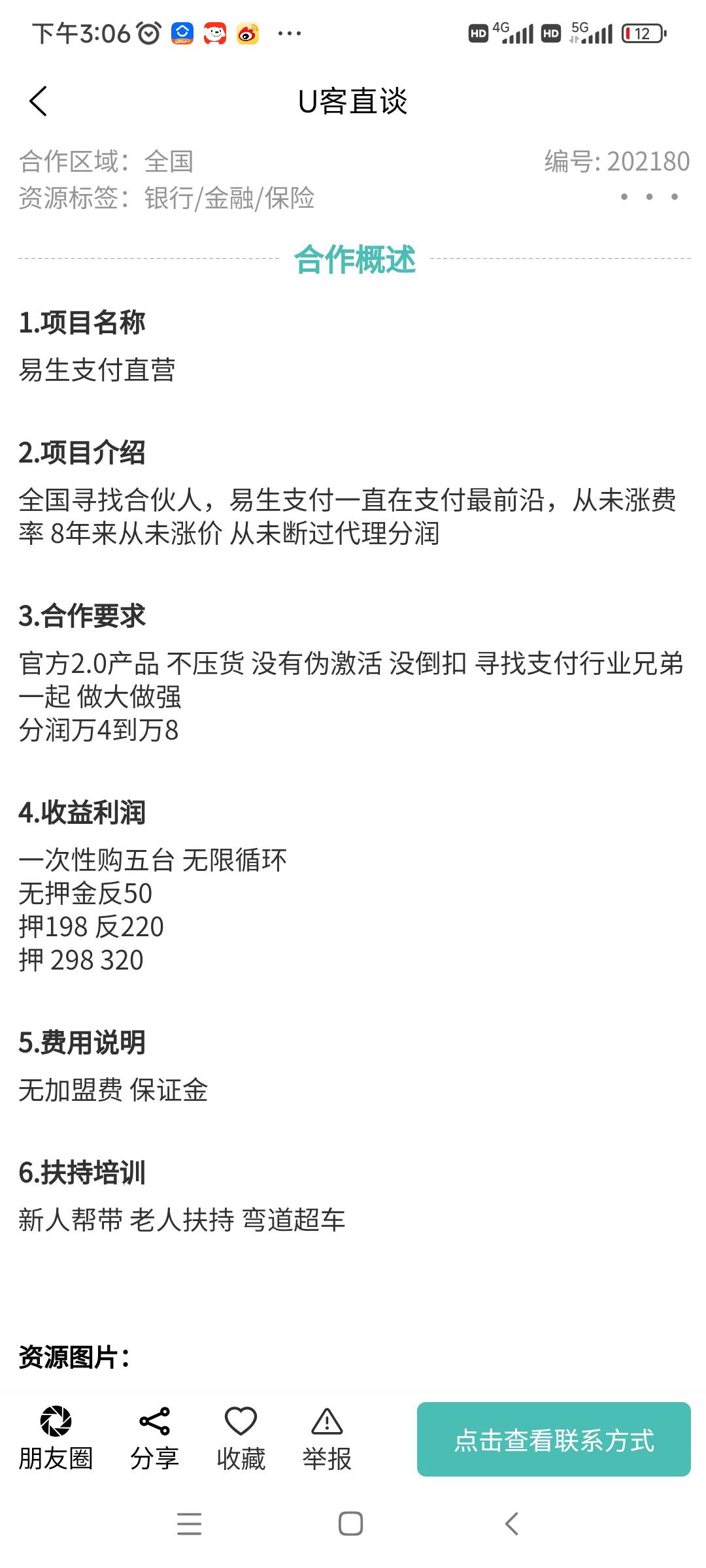The width and height of the screenshot is (706, 1568).
Task: Go to the system home screen
Action: pyautogui.click(x=351, y=1524)
